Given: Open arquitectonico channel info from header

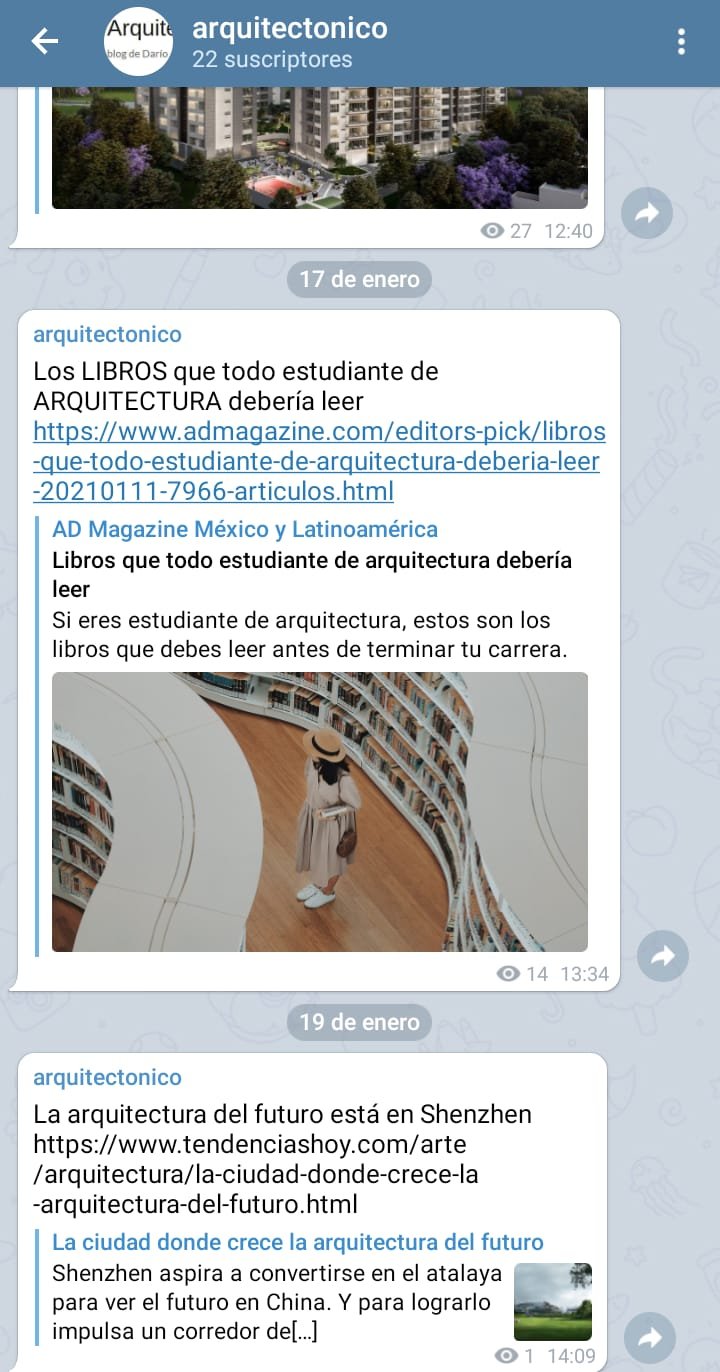Looking at the screenshot, I should [x=290, y=42].
